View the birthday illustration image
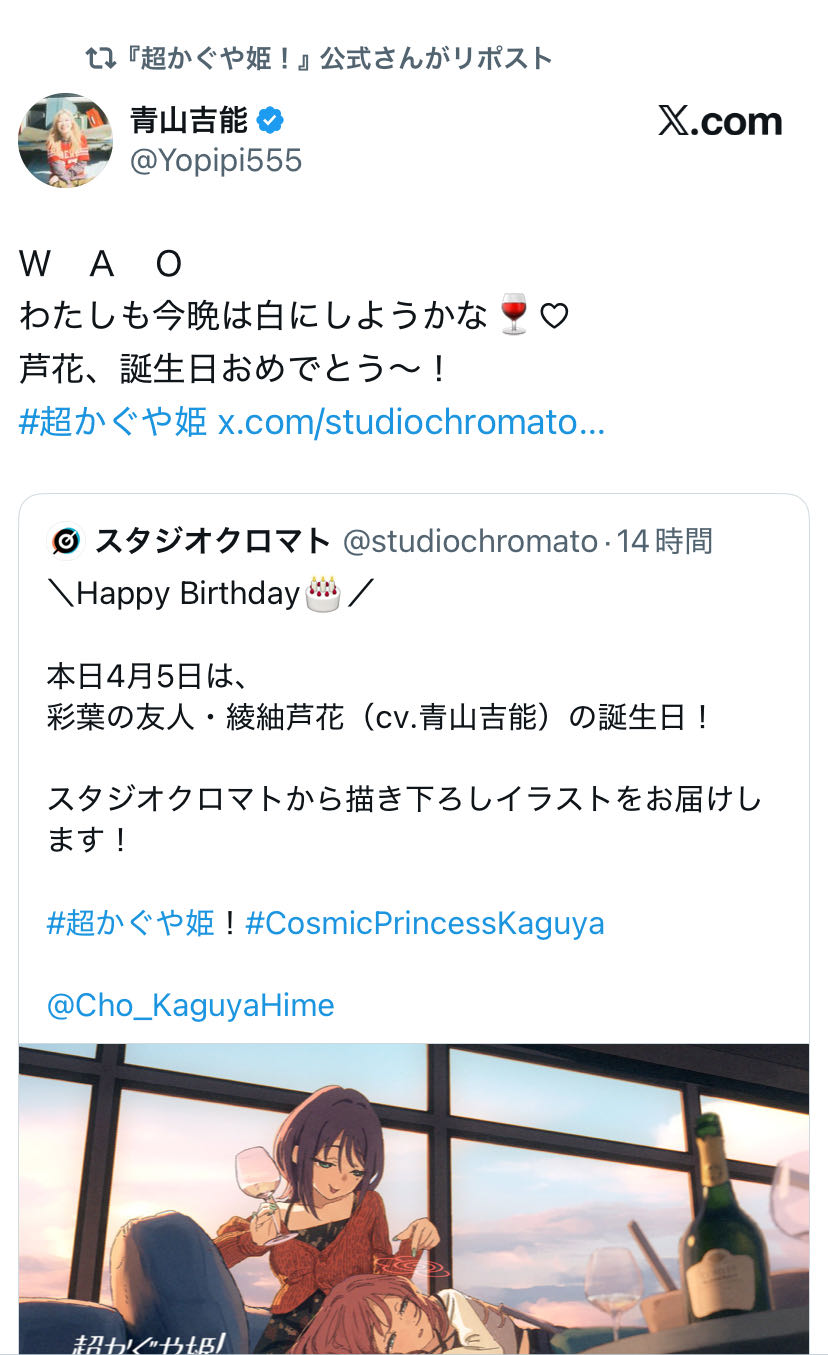This screenshot has width=828, height=1355. pos(413,1198)
